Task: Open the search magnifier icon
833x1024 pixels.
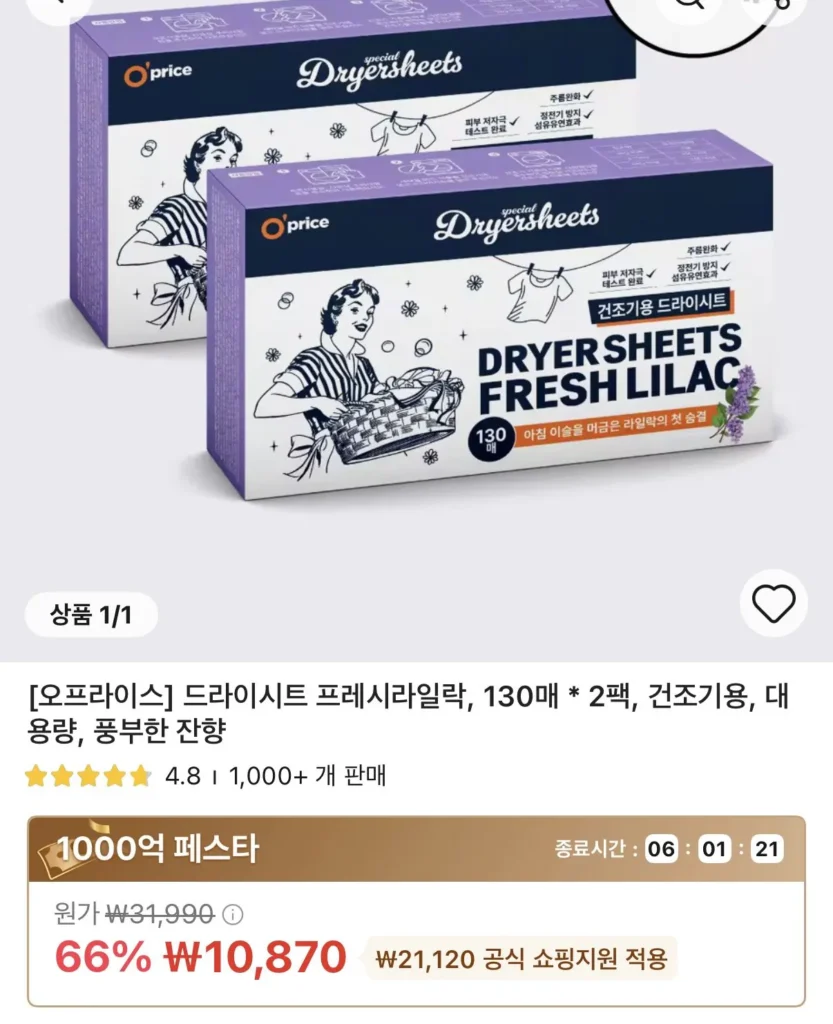Action: pos(689,8)
